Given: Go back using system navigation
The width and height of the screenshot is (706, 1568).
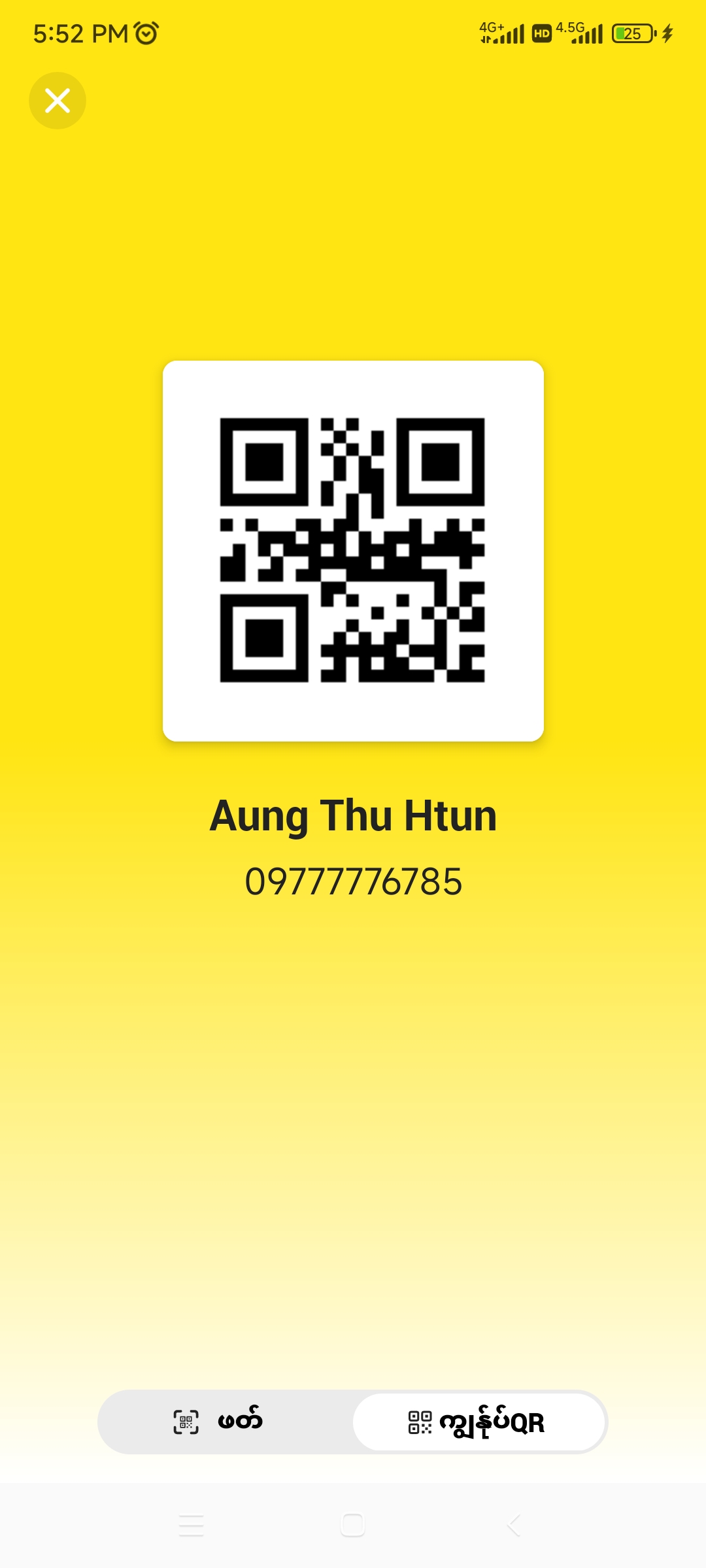Looking at the screenshot, I should [514, 1526].
